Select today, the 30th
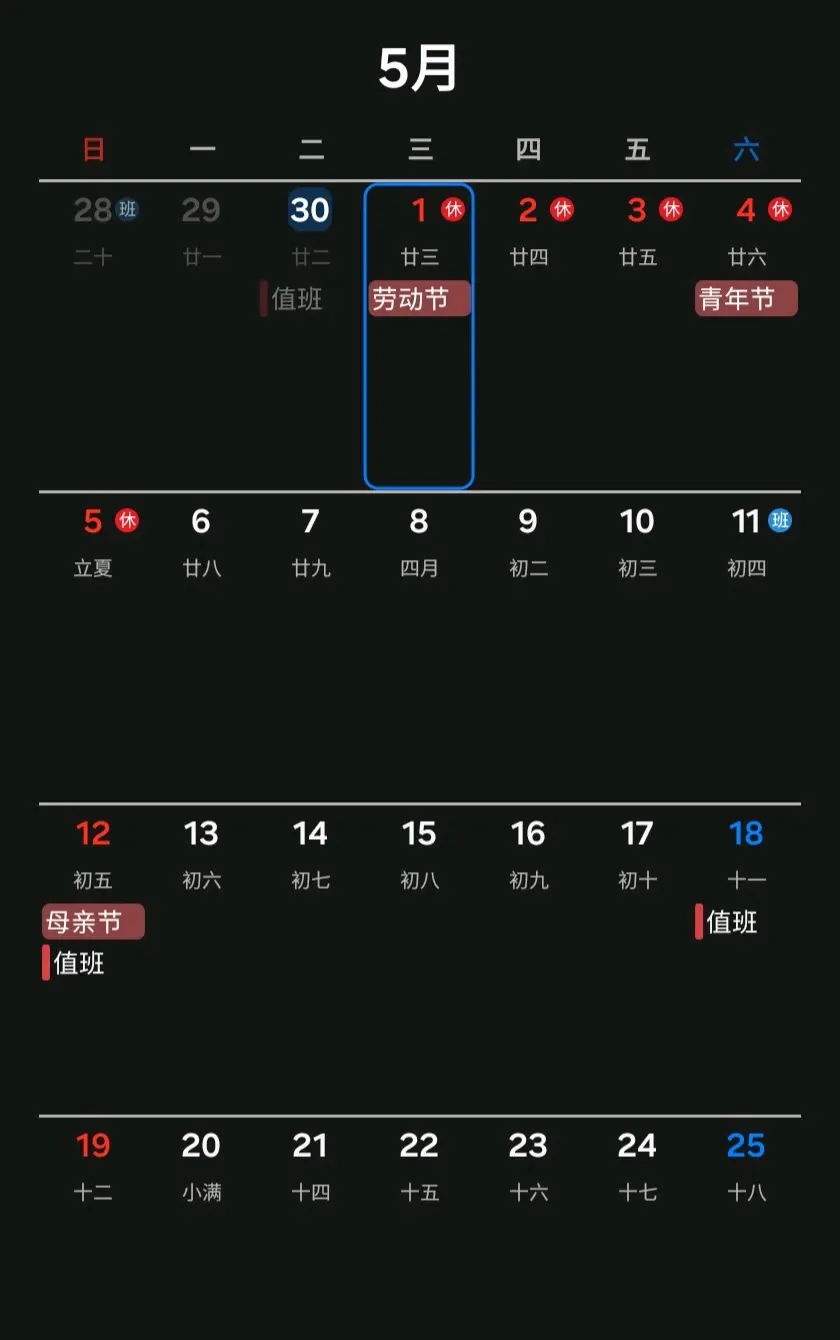Screen dimensions: 840x1340 click(x=310, y=210)
